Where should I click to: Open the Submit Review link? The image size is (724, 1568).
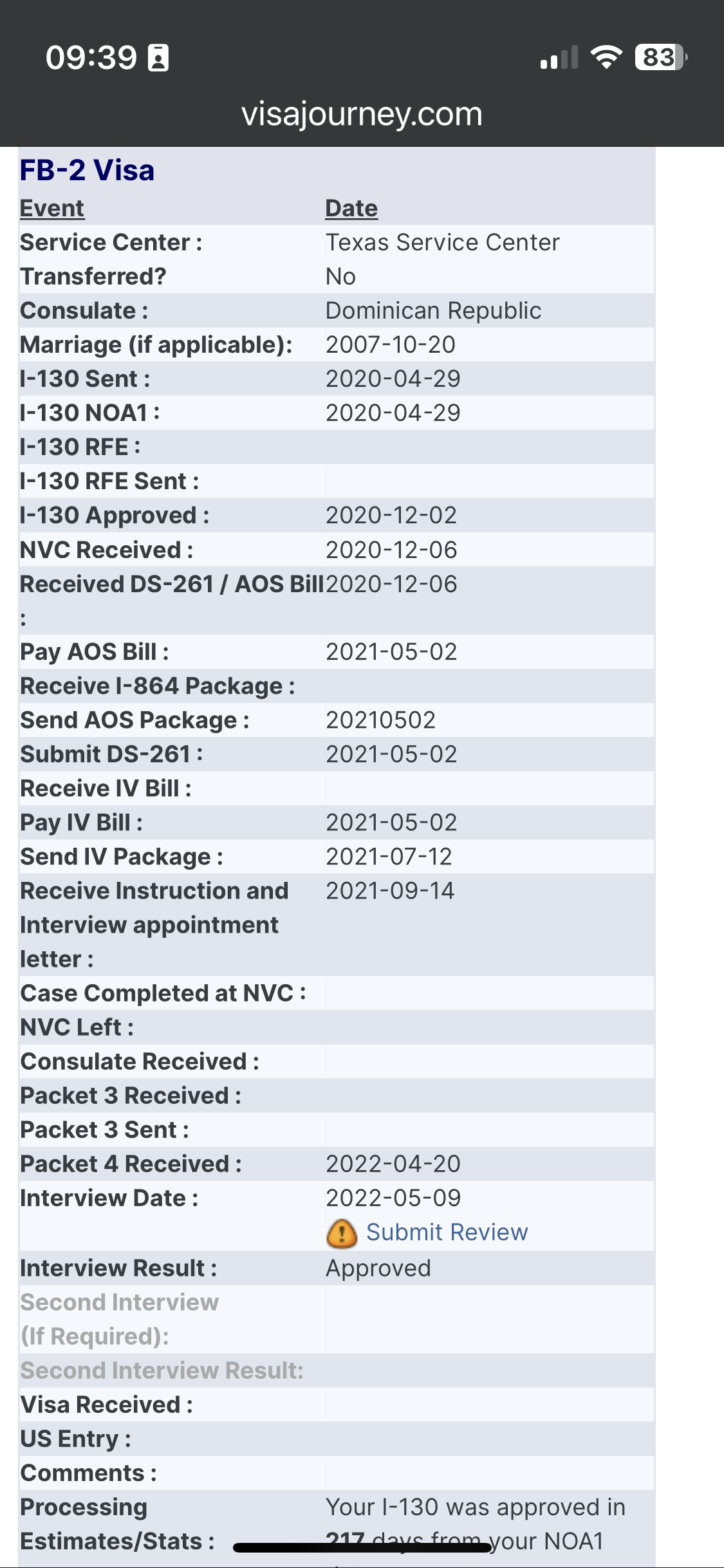(x=447, y=1232)
